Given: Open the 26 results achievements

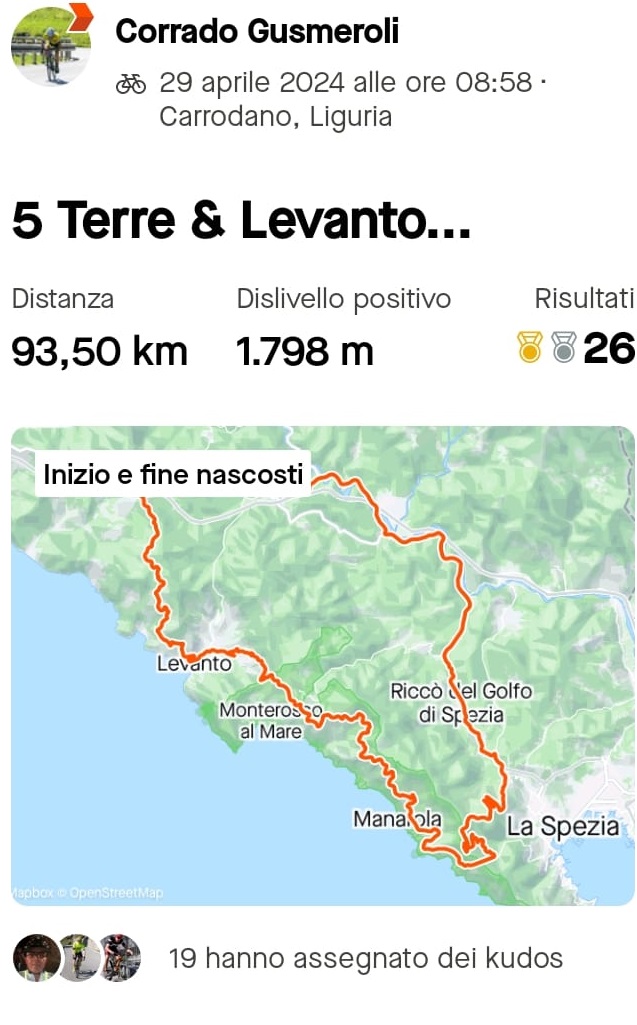Looking at the screenshot, I should click(x=576, y=349).
